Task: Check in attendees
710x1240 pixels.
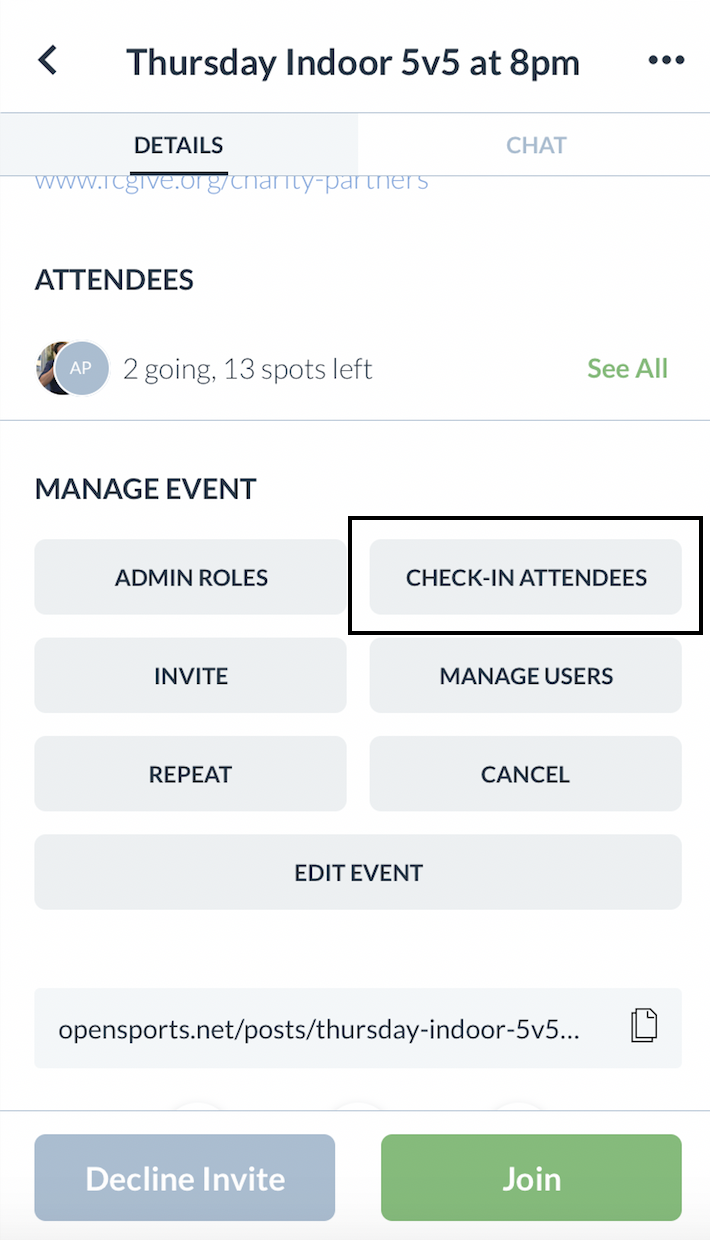Action: point(526,577)
